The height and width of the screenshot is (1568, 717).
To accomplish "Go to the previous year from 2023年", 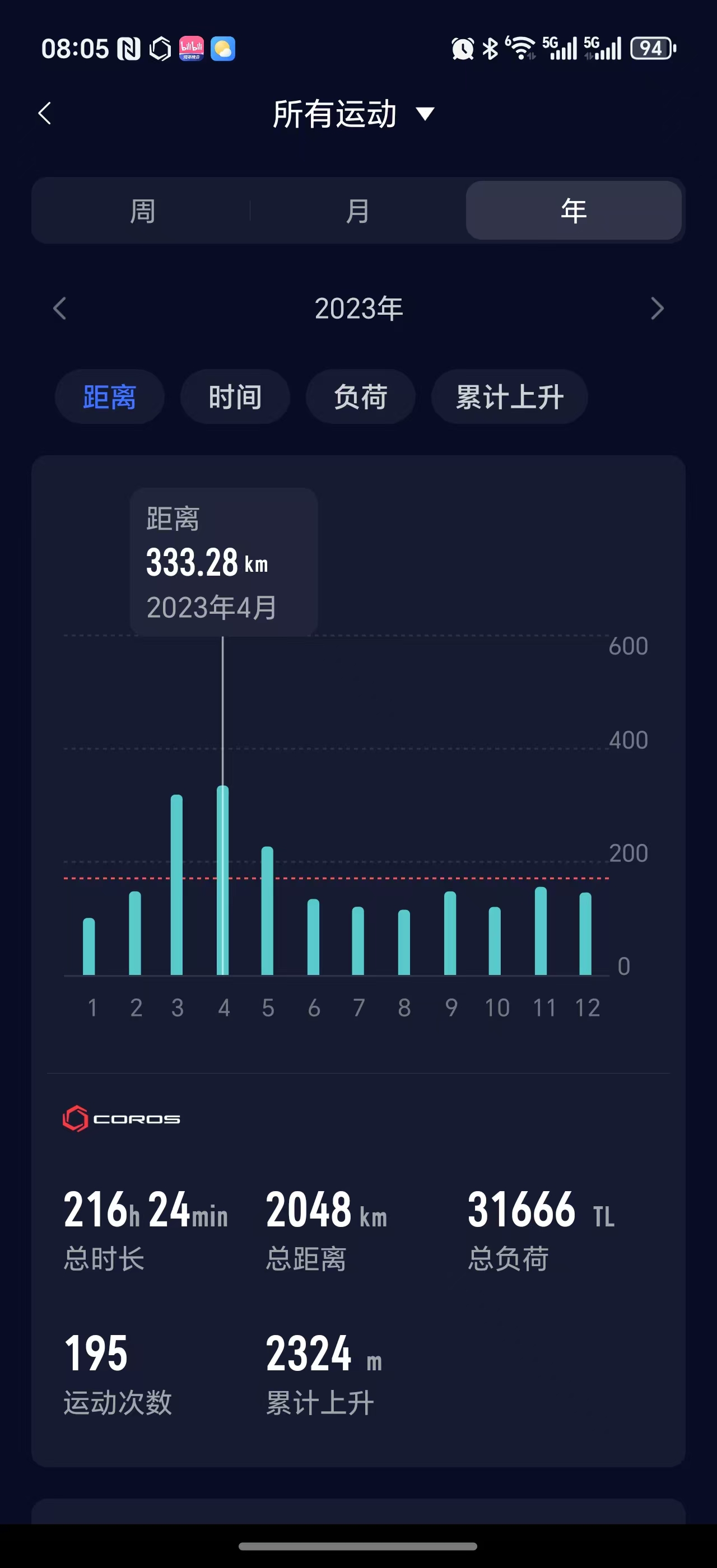I will 59,309.
